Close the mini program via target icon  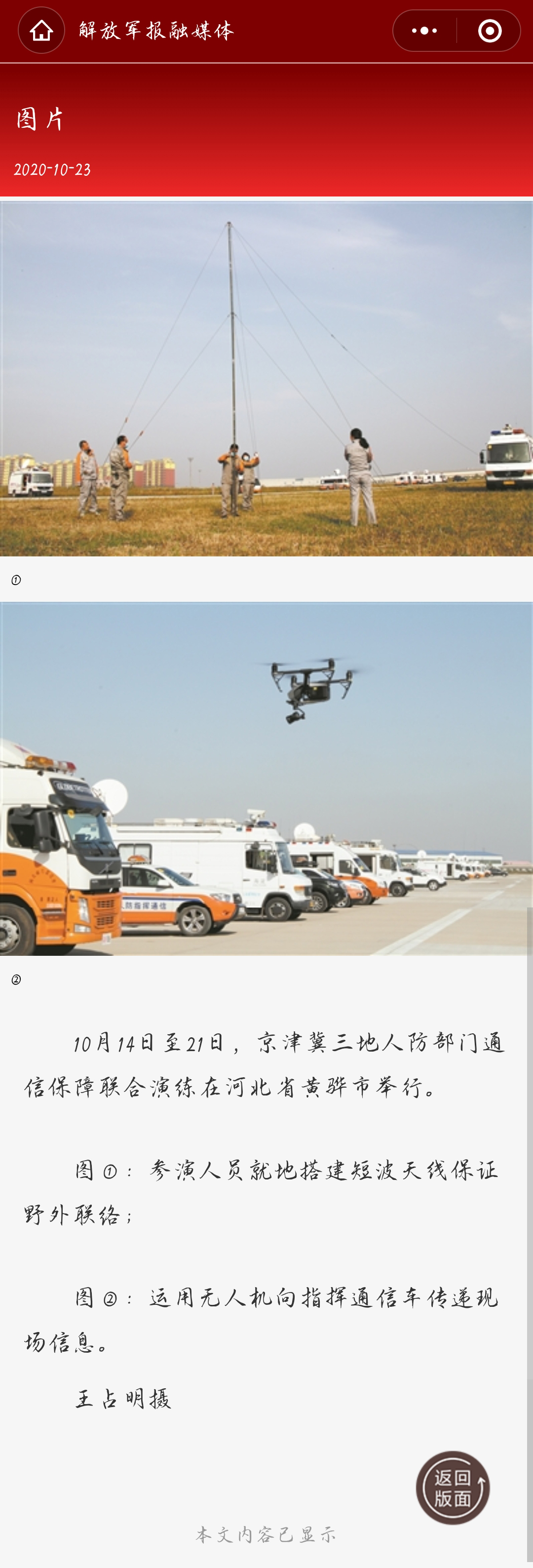490,31
